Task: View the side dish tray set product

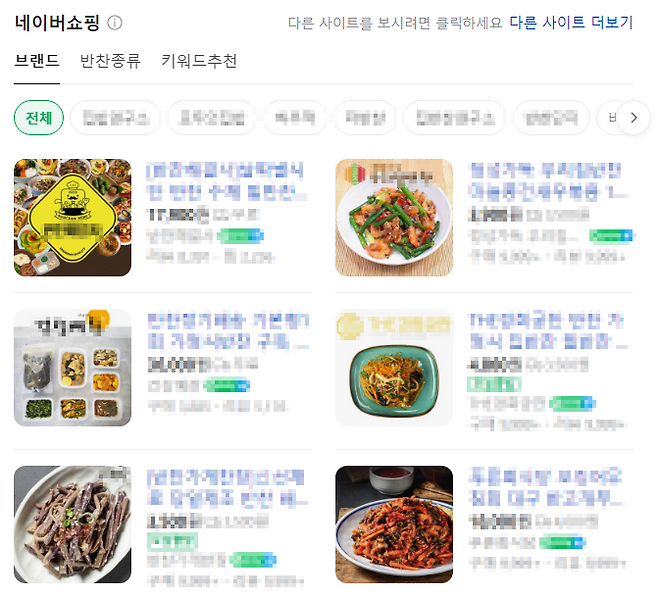Action: (72, 367)
